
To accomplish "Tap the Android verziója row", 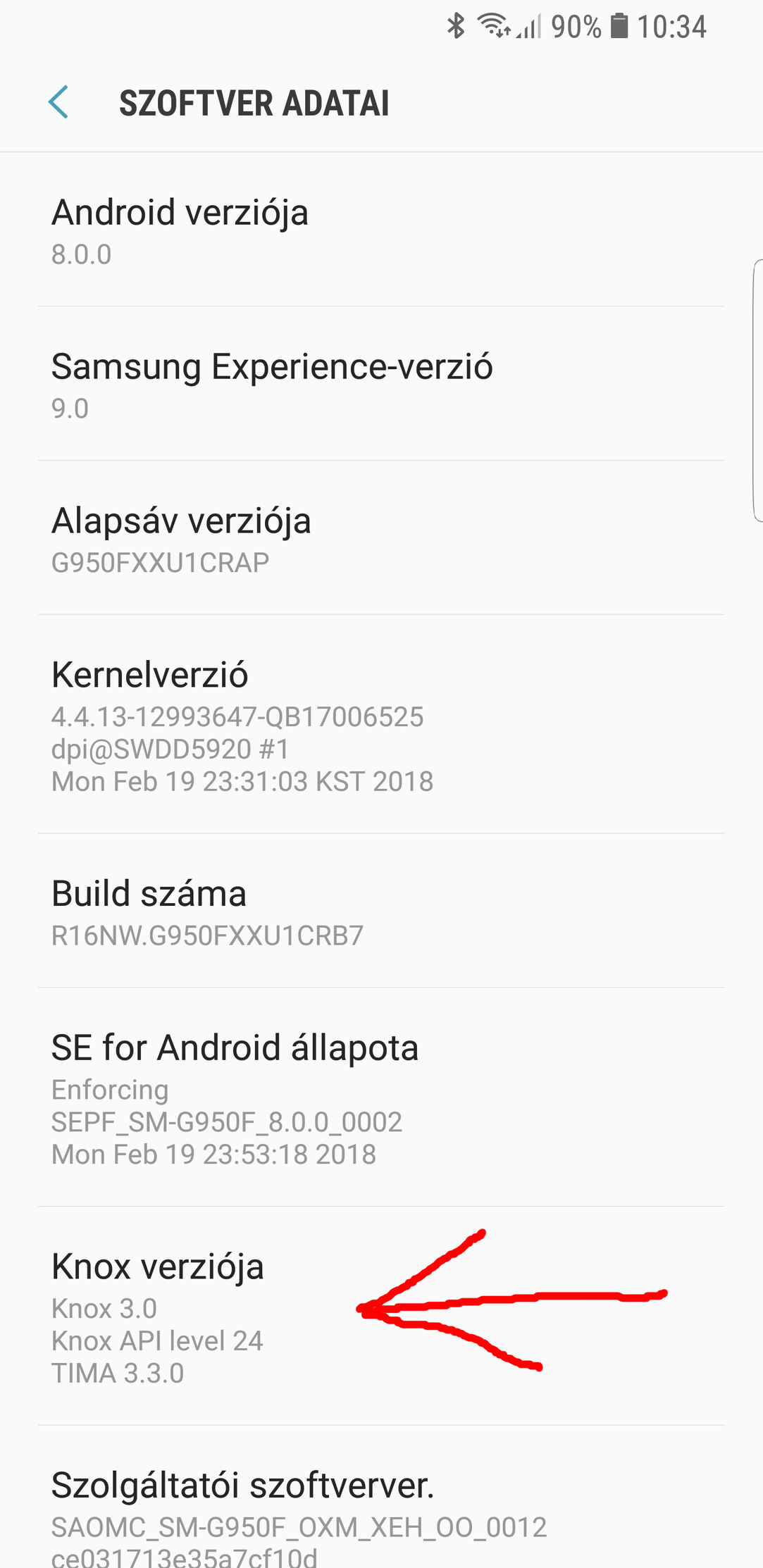I will (x=381, y=230).
